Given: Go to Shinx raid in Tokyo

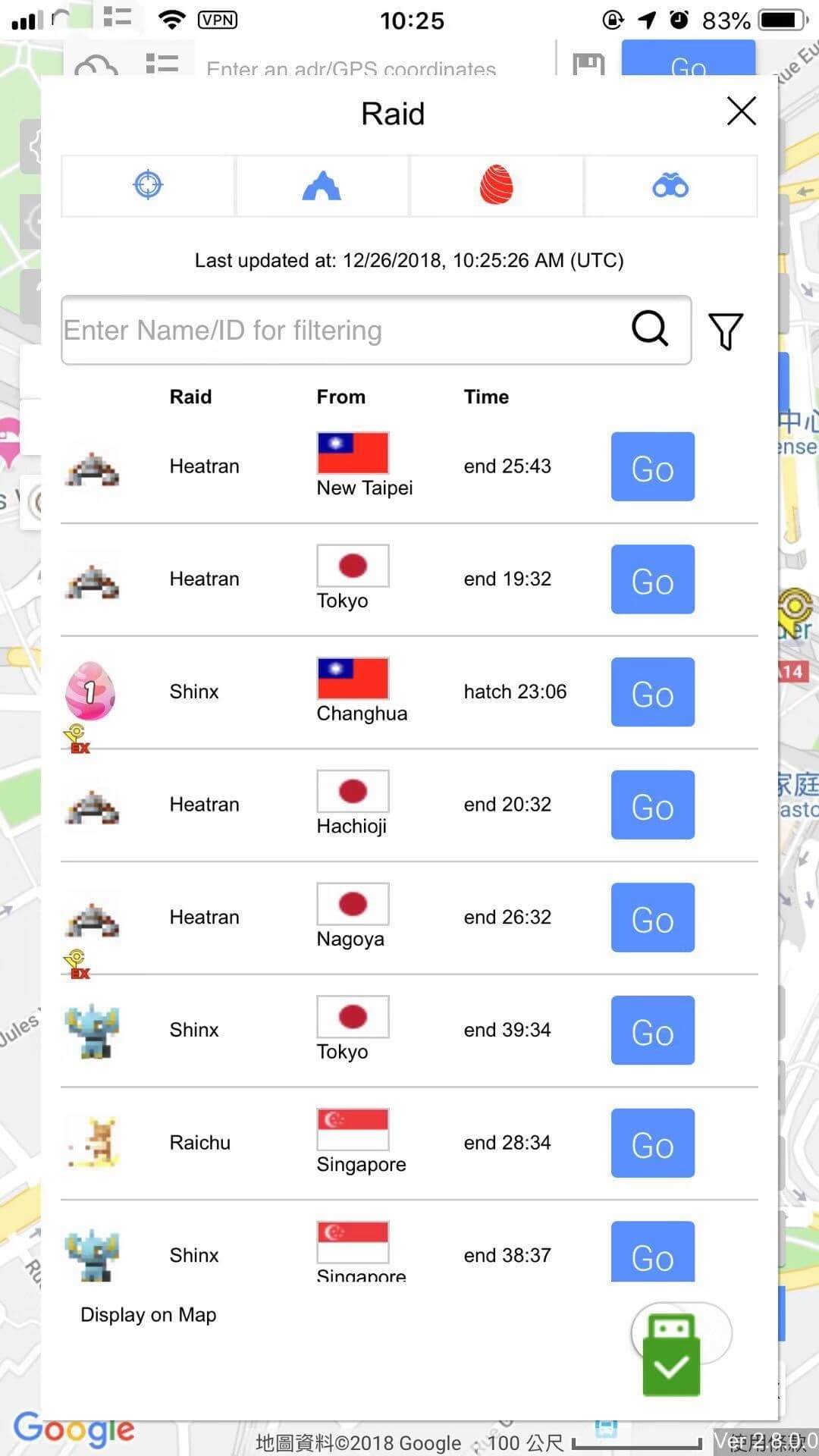Looking at the screenshot, I should (x=652, y=1031).
